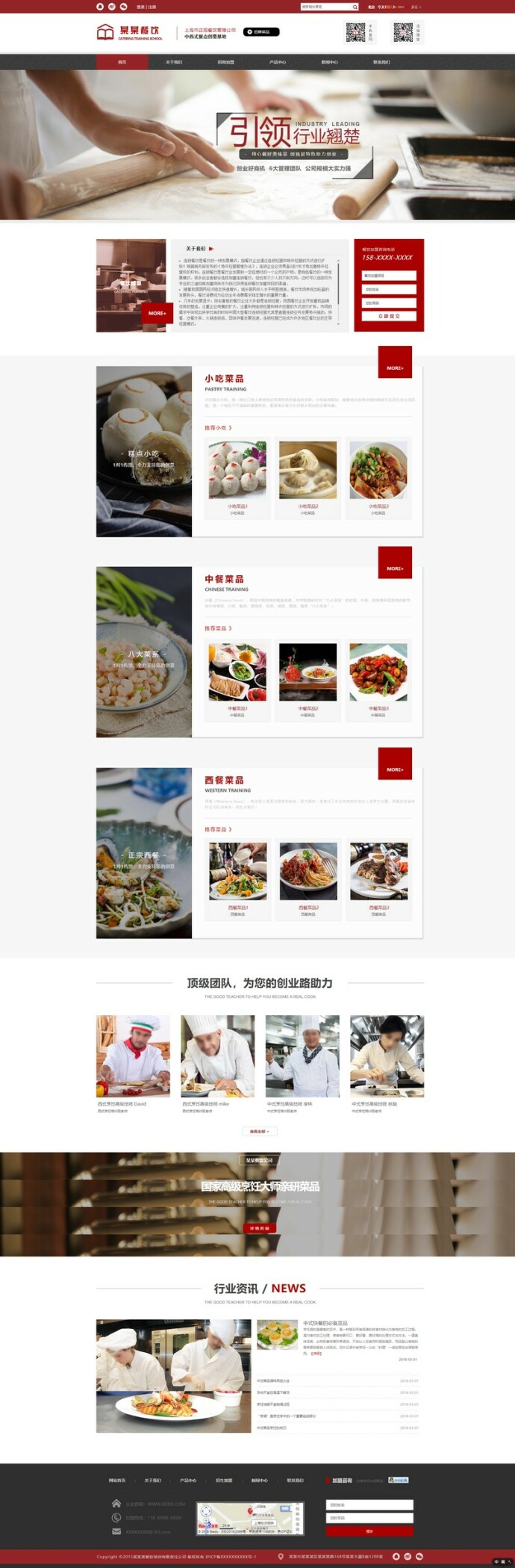Open the 联系我们 nav tab

[x=381, y=62]
